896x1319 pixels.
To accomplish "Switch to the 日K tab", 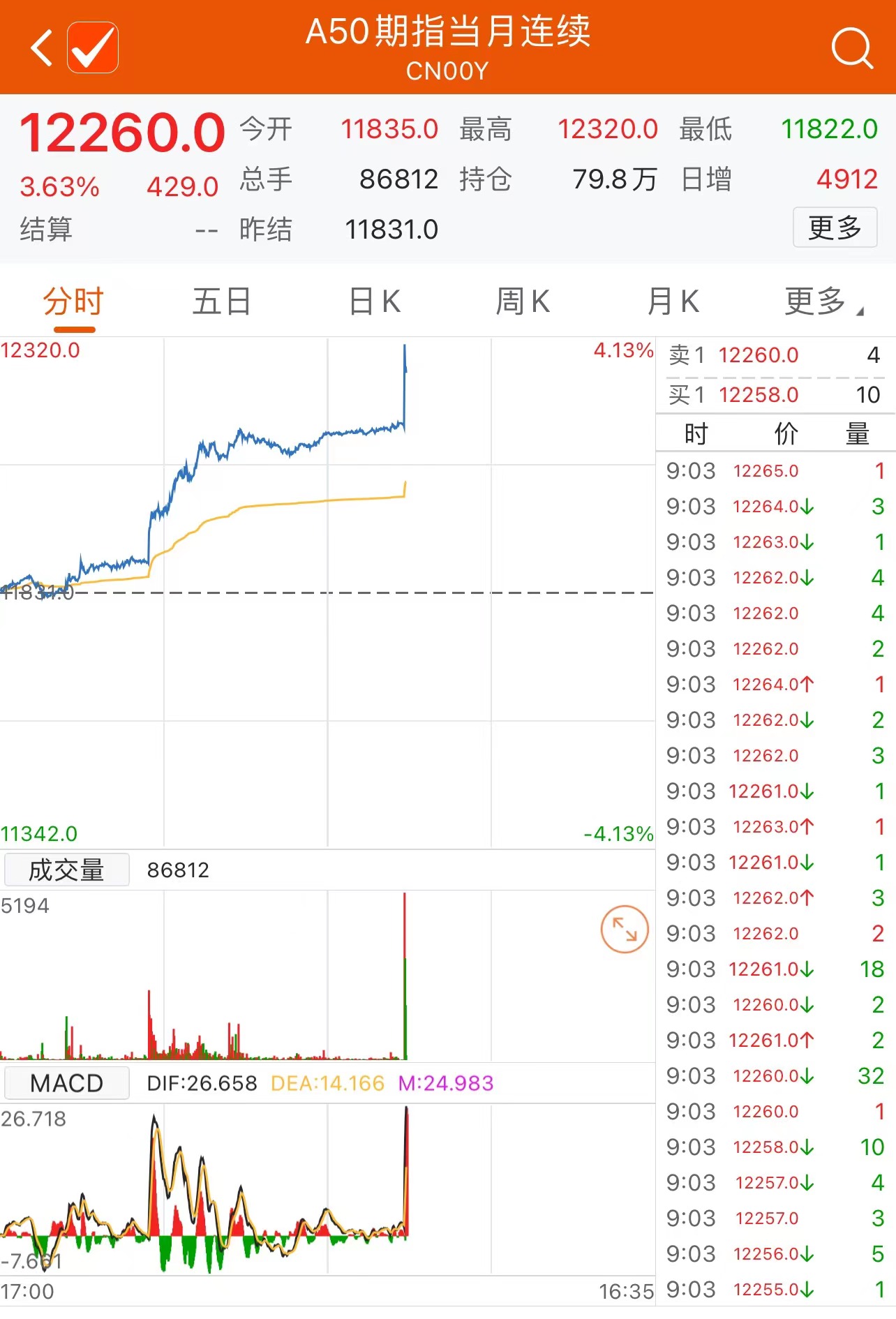I will [x=375, y=302].
